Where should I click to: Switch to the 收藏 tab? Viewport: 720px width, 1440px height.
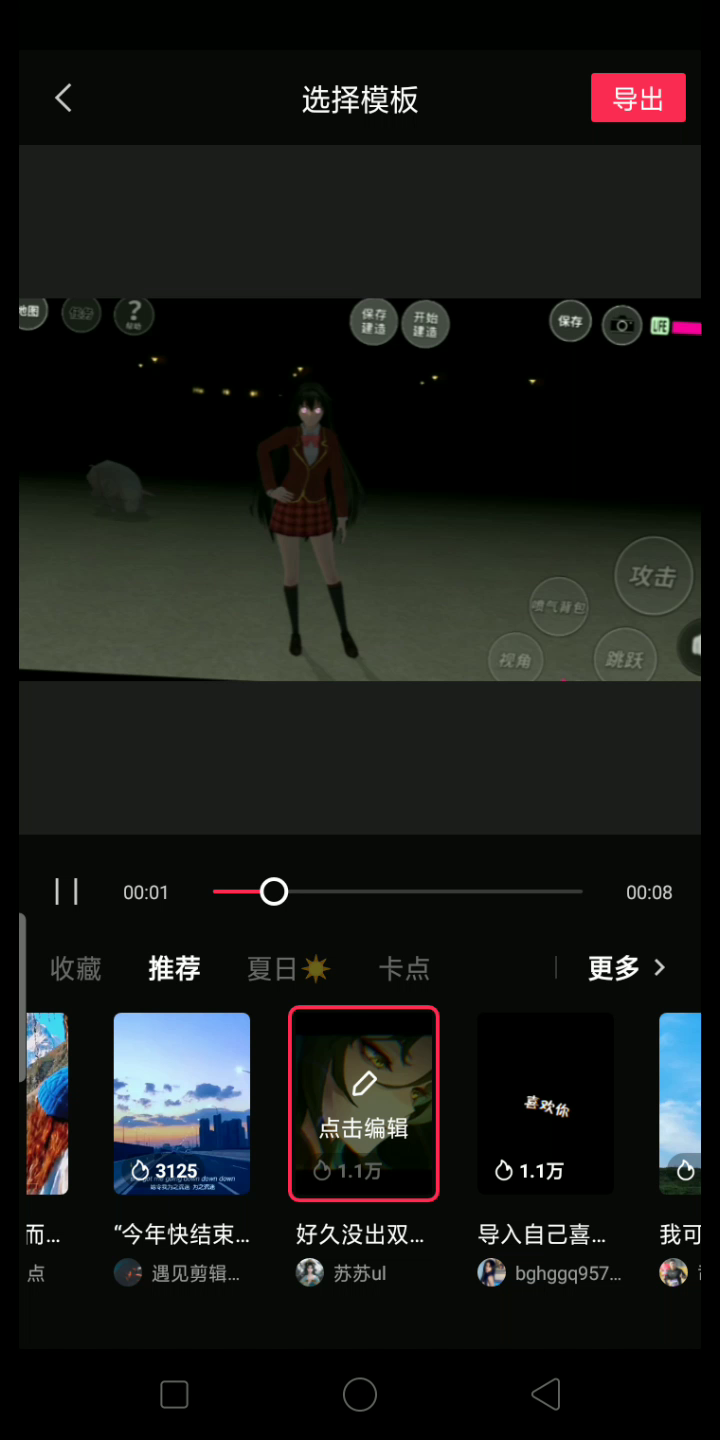click(x=76, y=968)
